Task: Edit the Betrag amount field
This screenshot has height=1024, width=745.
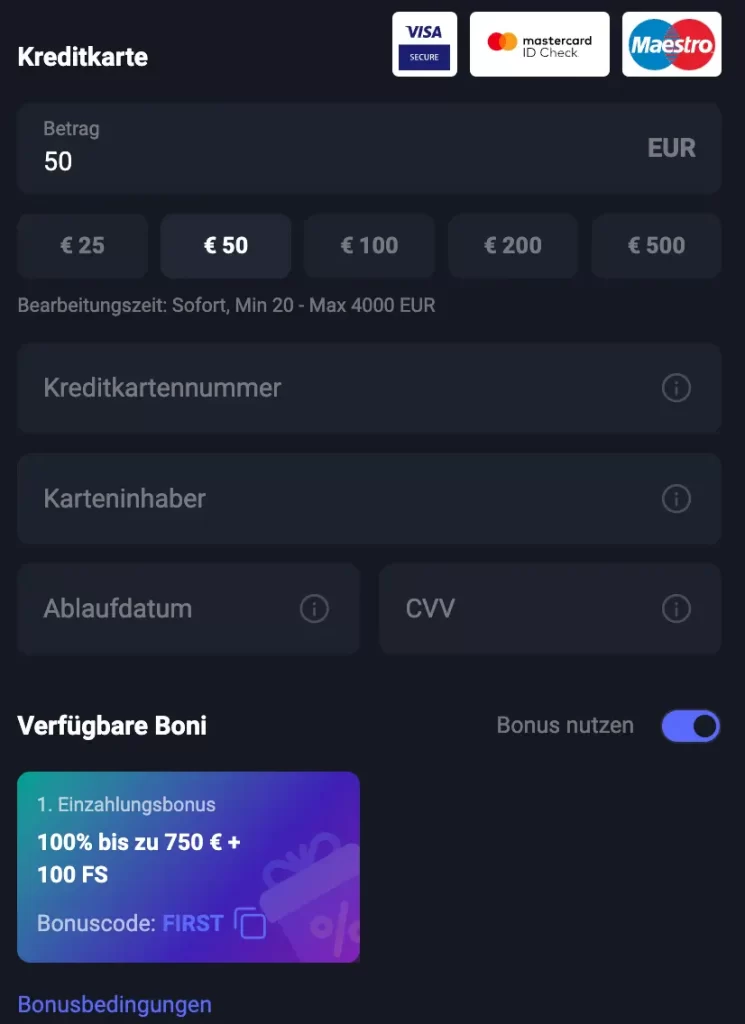Action: coord(330,160)
